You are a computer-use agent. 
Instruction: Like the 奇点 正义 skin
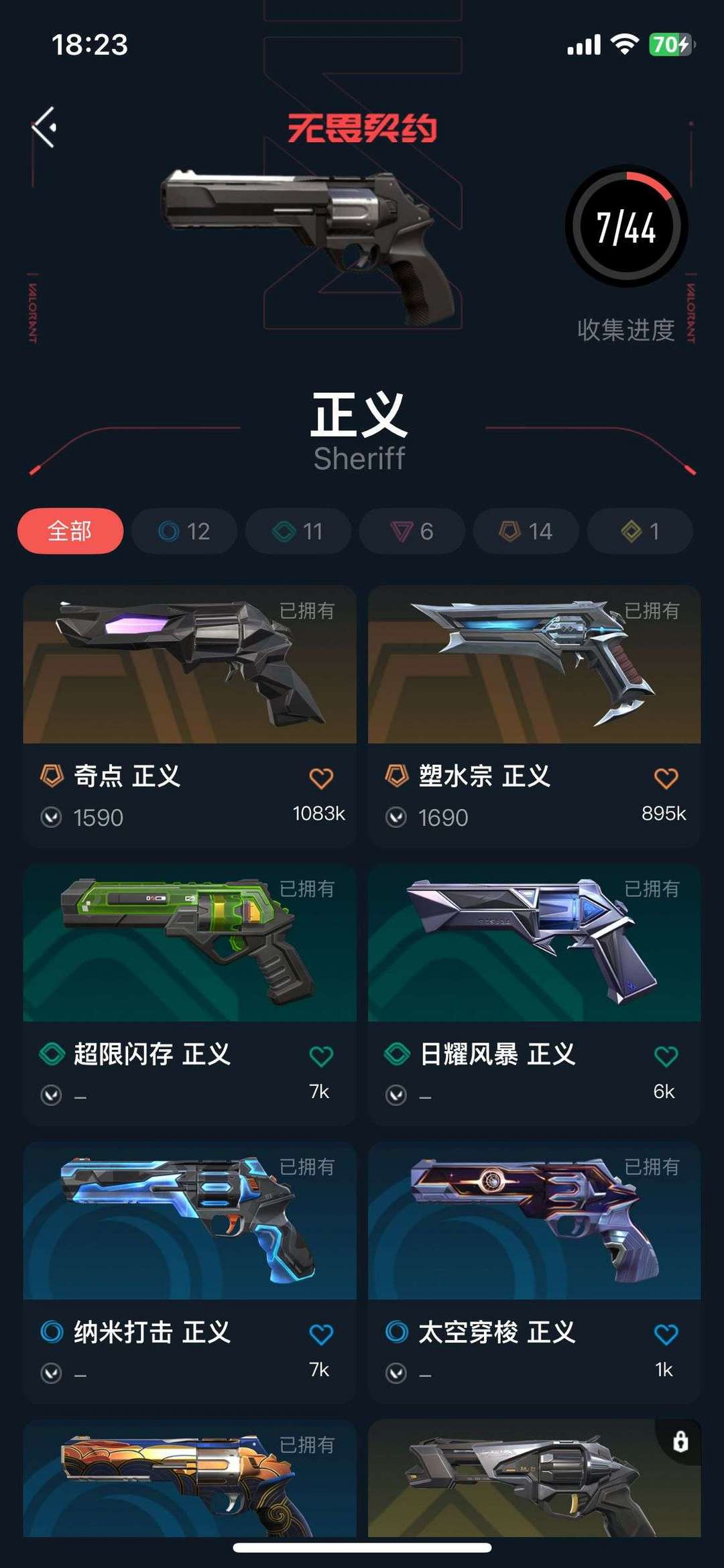coord(321,778)
